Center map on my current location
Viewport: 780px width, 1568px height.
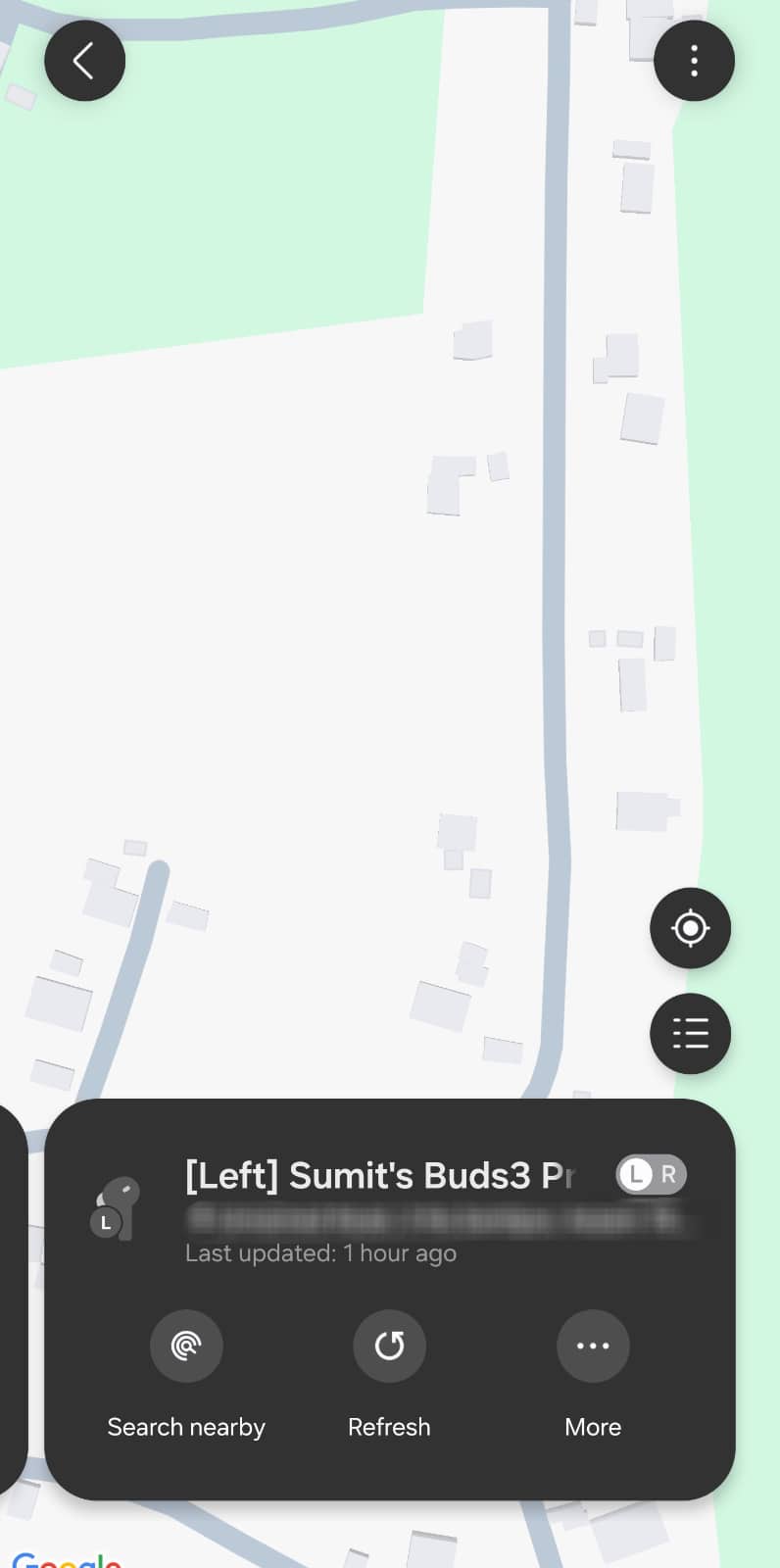(690, 928)
